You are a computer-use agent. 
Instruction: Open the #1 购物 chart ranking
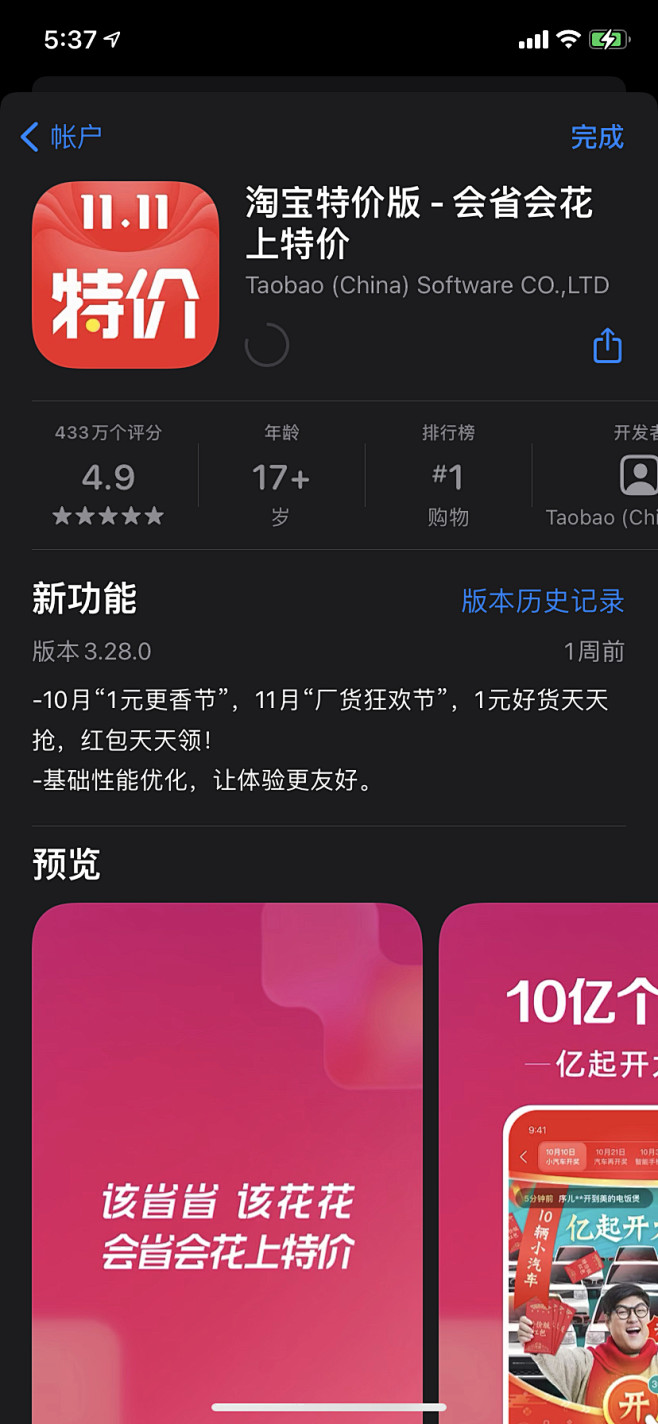click(x=447, y=476)
